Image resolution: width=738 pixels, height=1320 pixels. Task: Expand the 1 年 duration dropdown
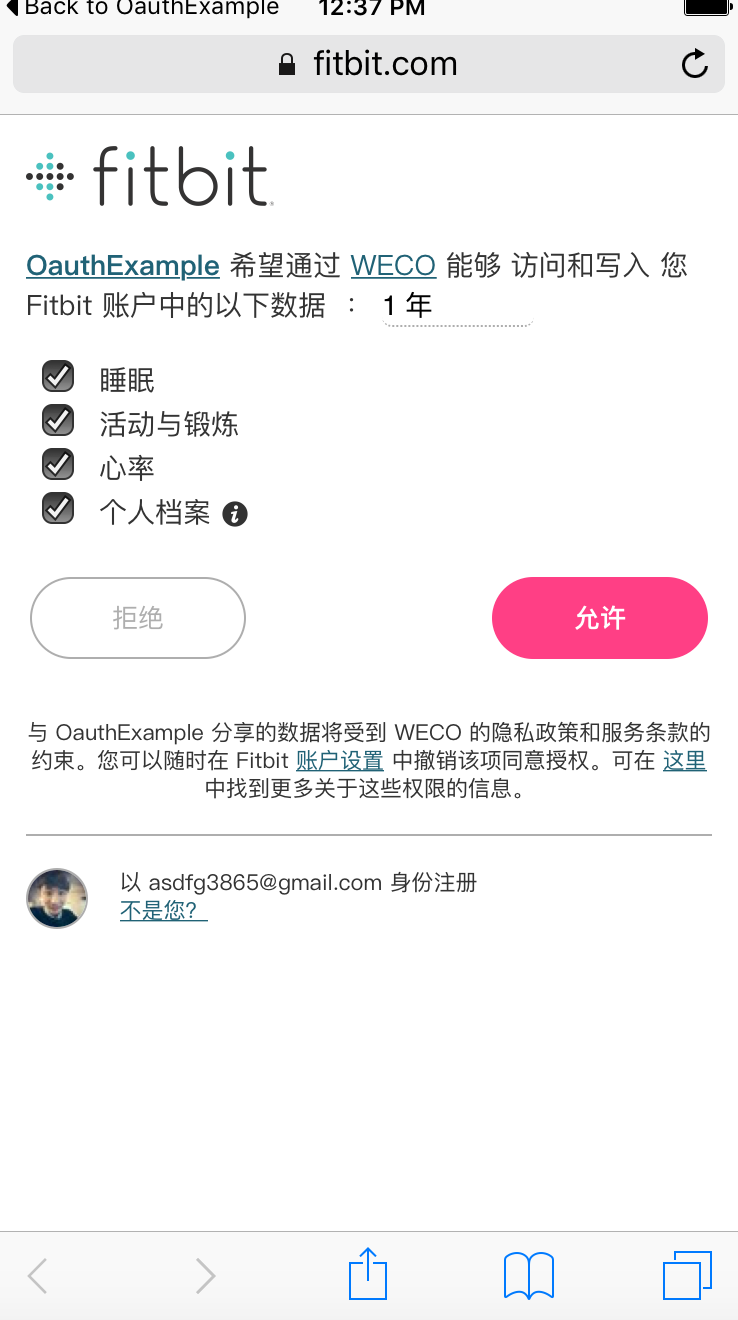(x=457, y=306)
